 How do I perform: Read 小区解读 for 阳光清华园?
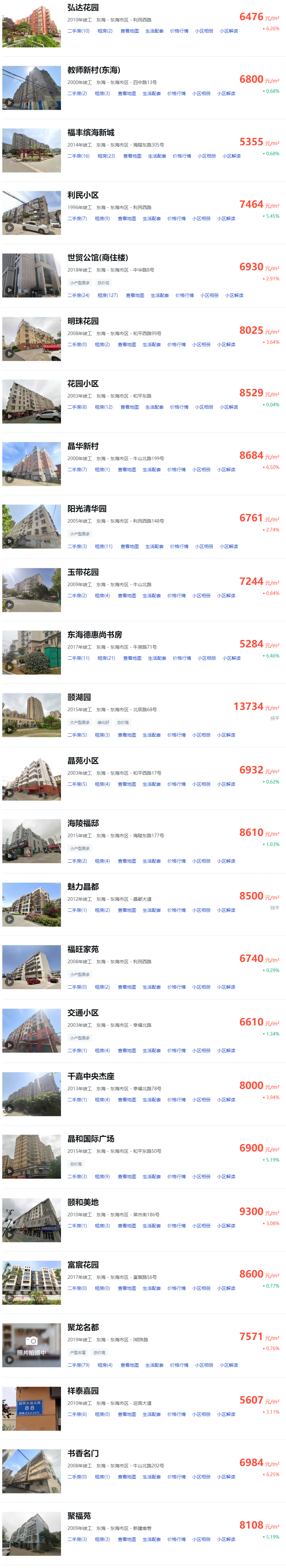pos(229,547)
